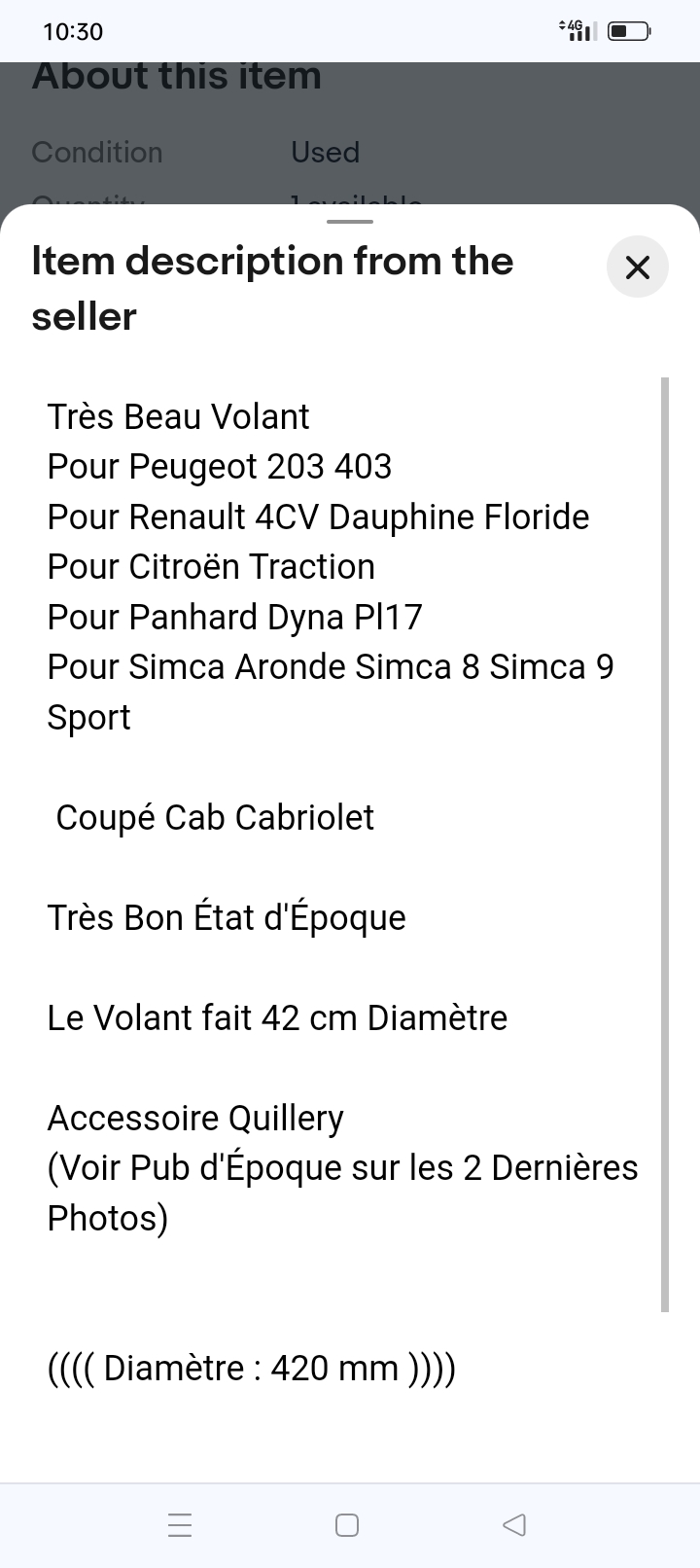Close the item description sheet
700x1568 pixels.
pos(637,267)
